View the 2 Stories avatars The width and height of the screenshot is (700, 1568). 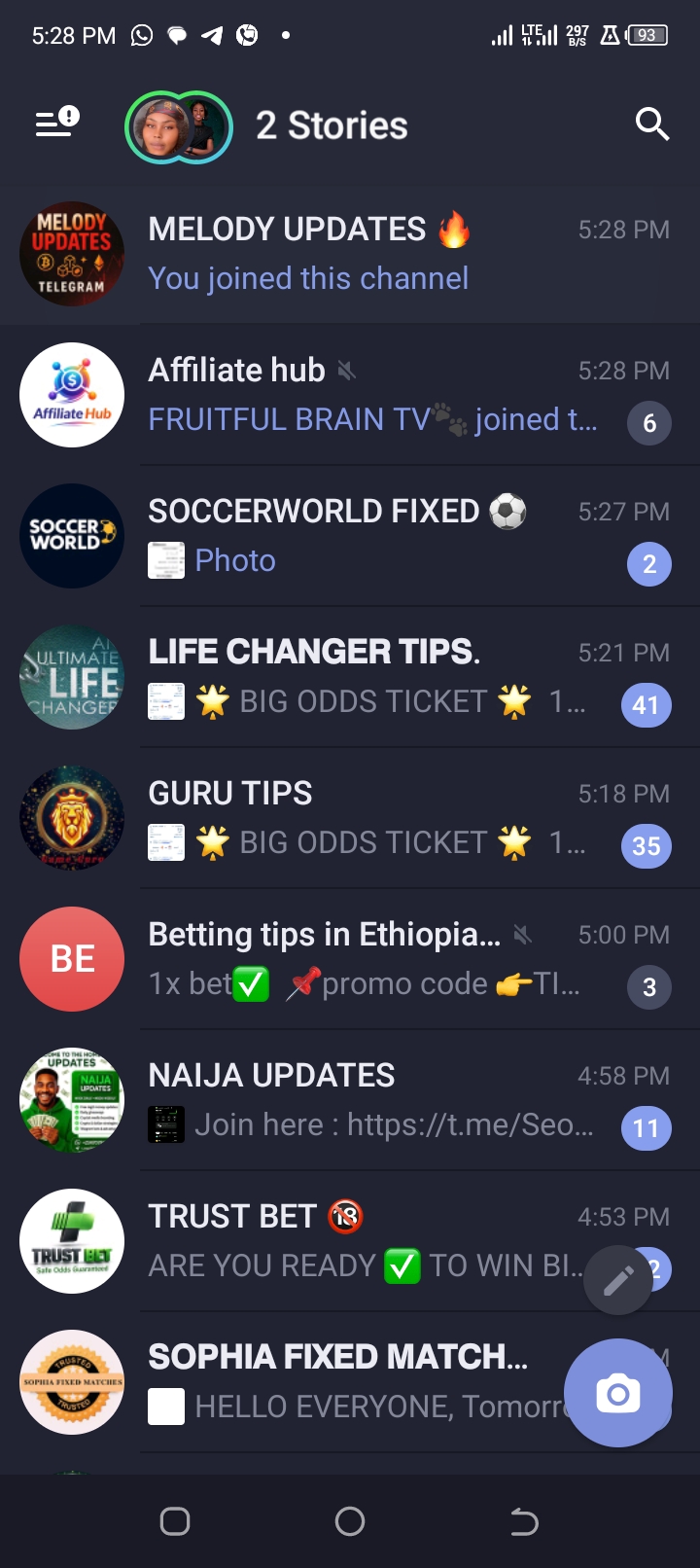point(179,126)
